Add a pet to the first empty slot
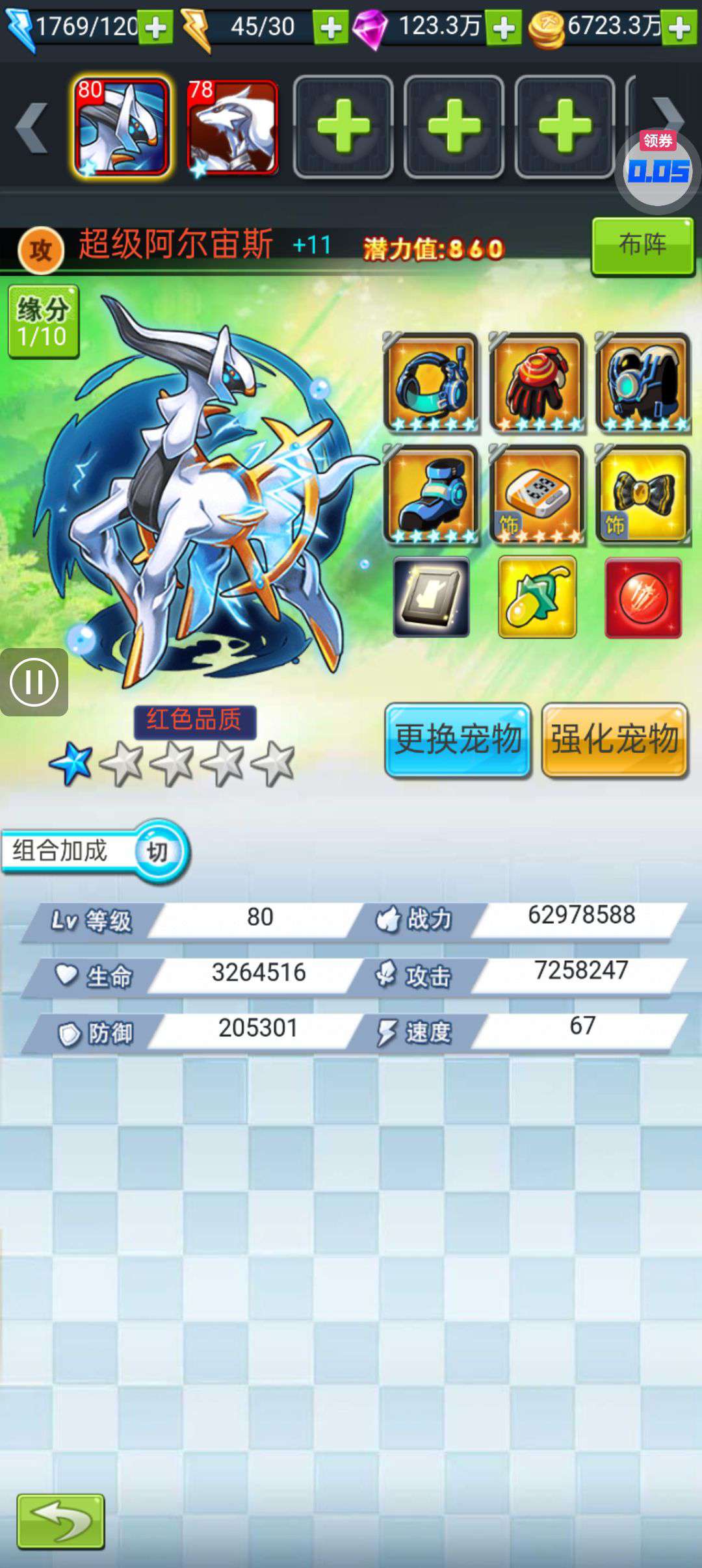The width and height of the screenshot is (702, 1568). 343,127
